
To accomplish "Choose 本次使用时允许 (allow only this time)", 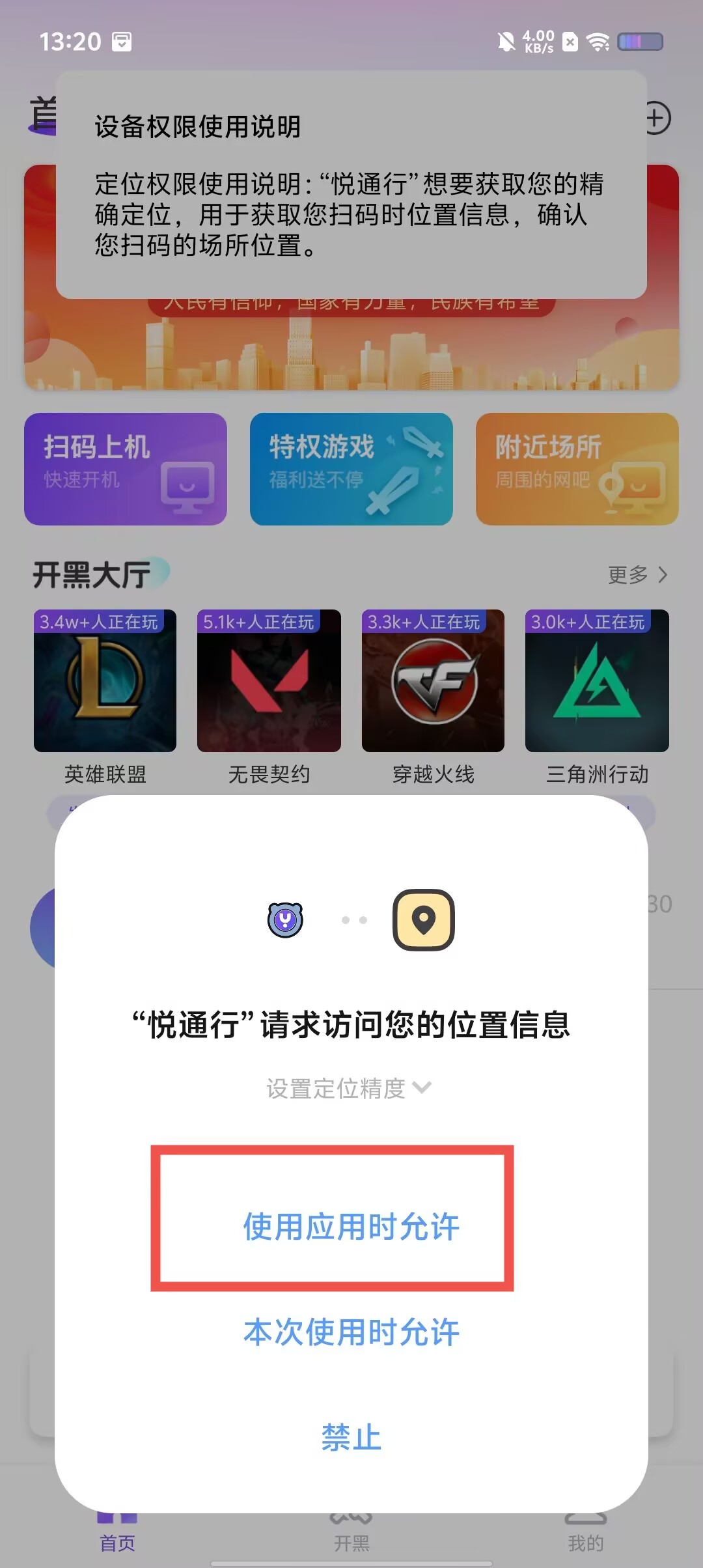I will coord(351,1332).
